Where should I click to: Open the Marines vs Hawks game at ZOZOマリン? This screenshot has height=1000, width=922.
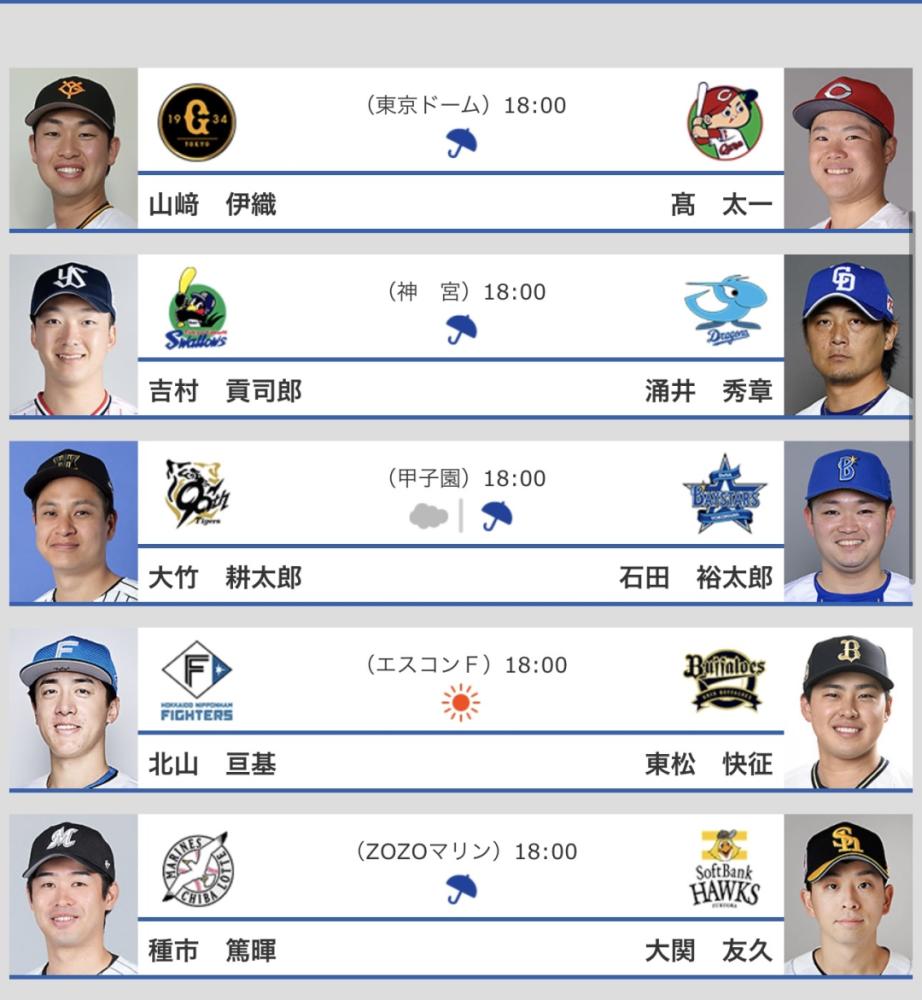(x=460, y=895)
